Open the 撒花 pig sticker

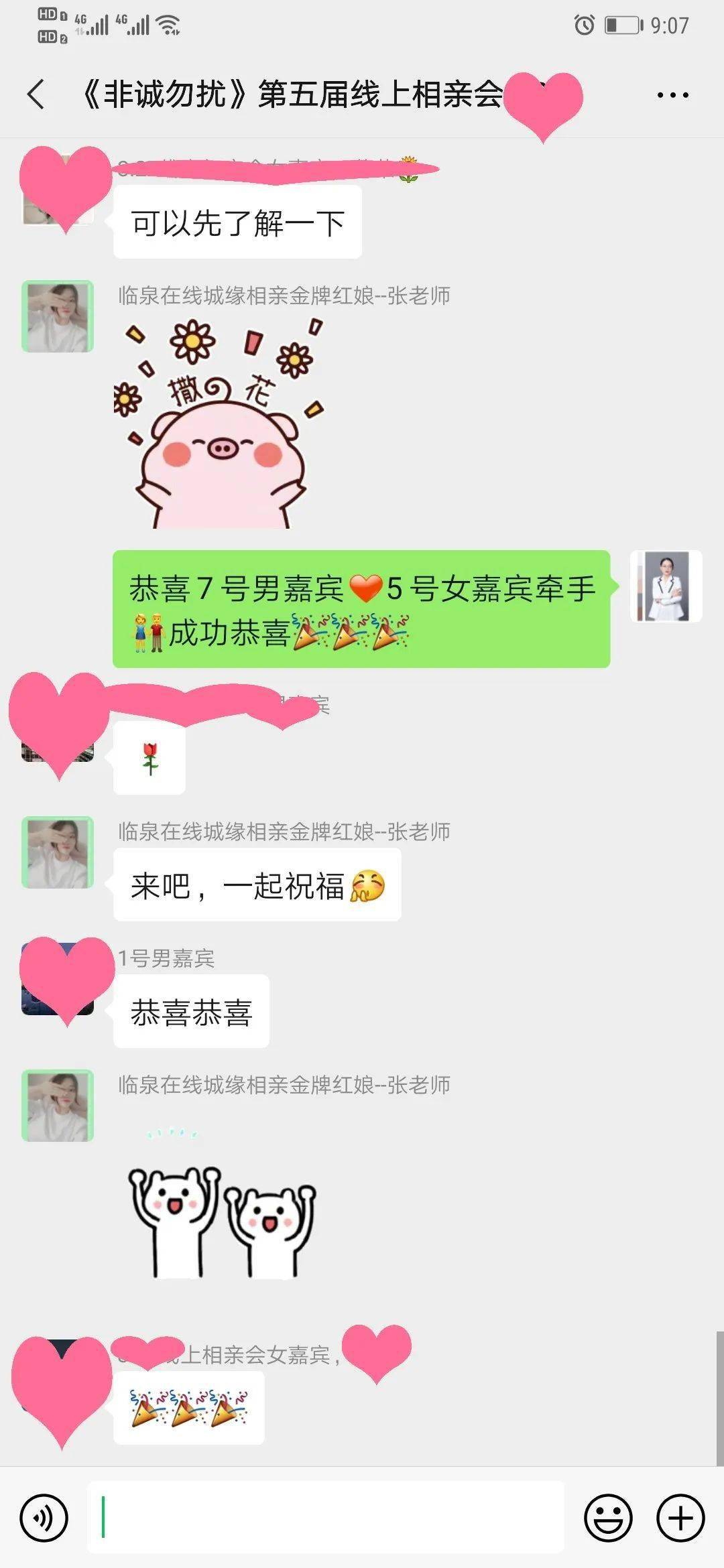220,423
